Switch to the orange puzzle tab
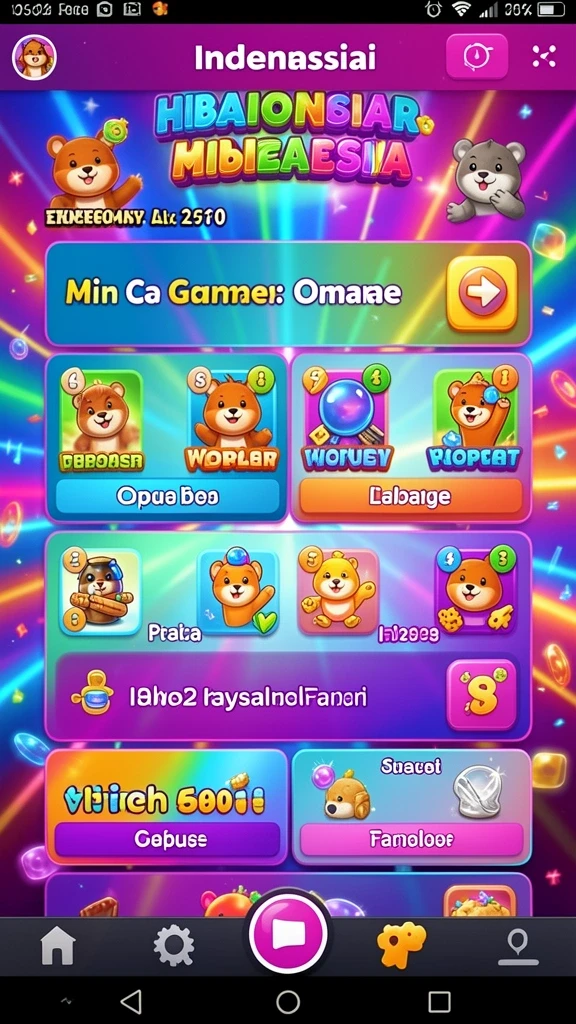Screen dimensions: 576x1024 [x=402, y=945]
